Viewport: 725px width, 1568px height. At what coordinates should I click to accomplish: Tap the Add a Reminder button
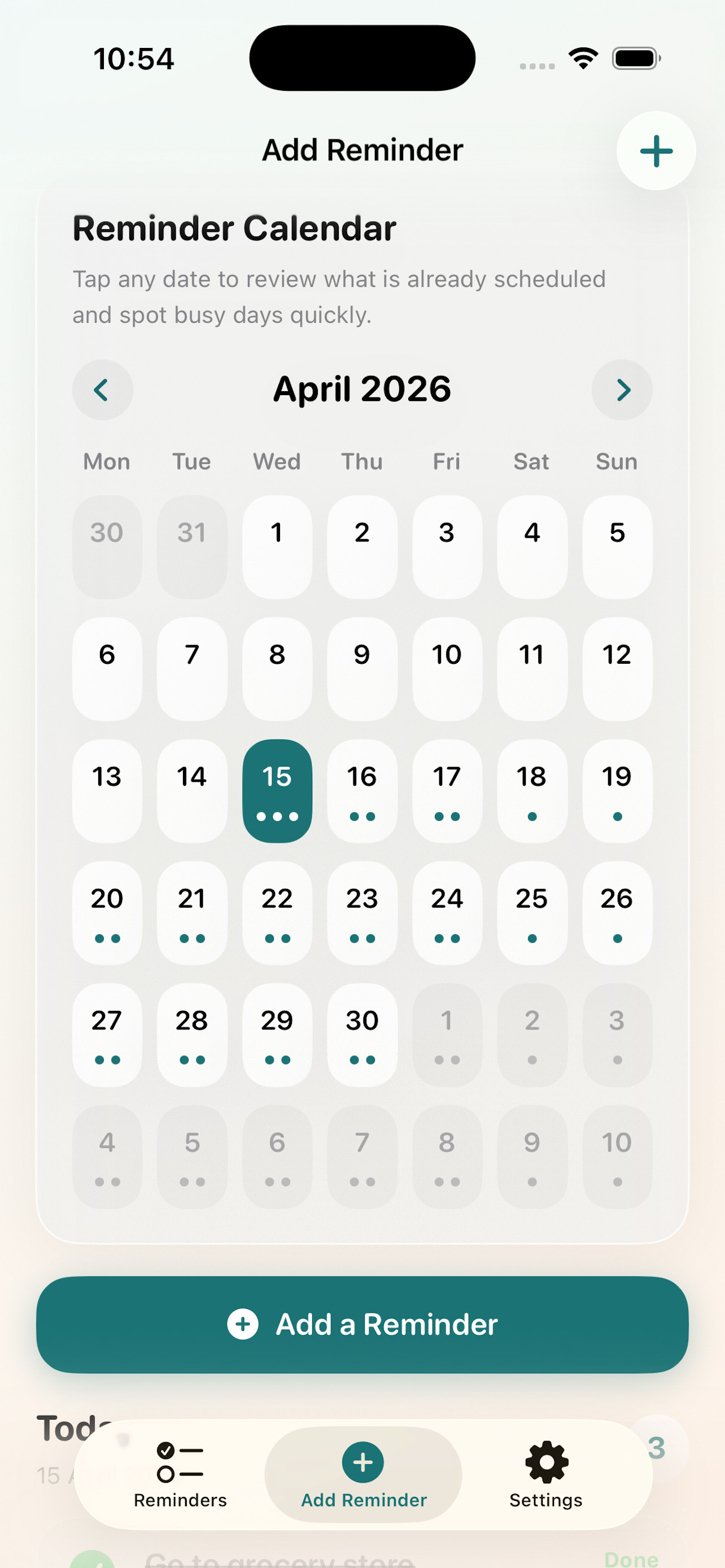(362, 1324)
